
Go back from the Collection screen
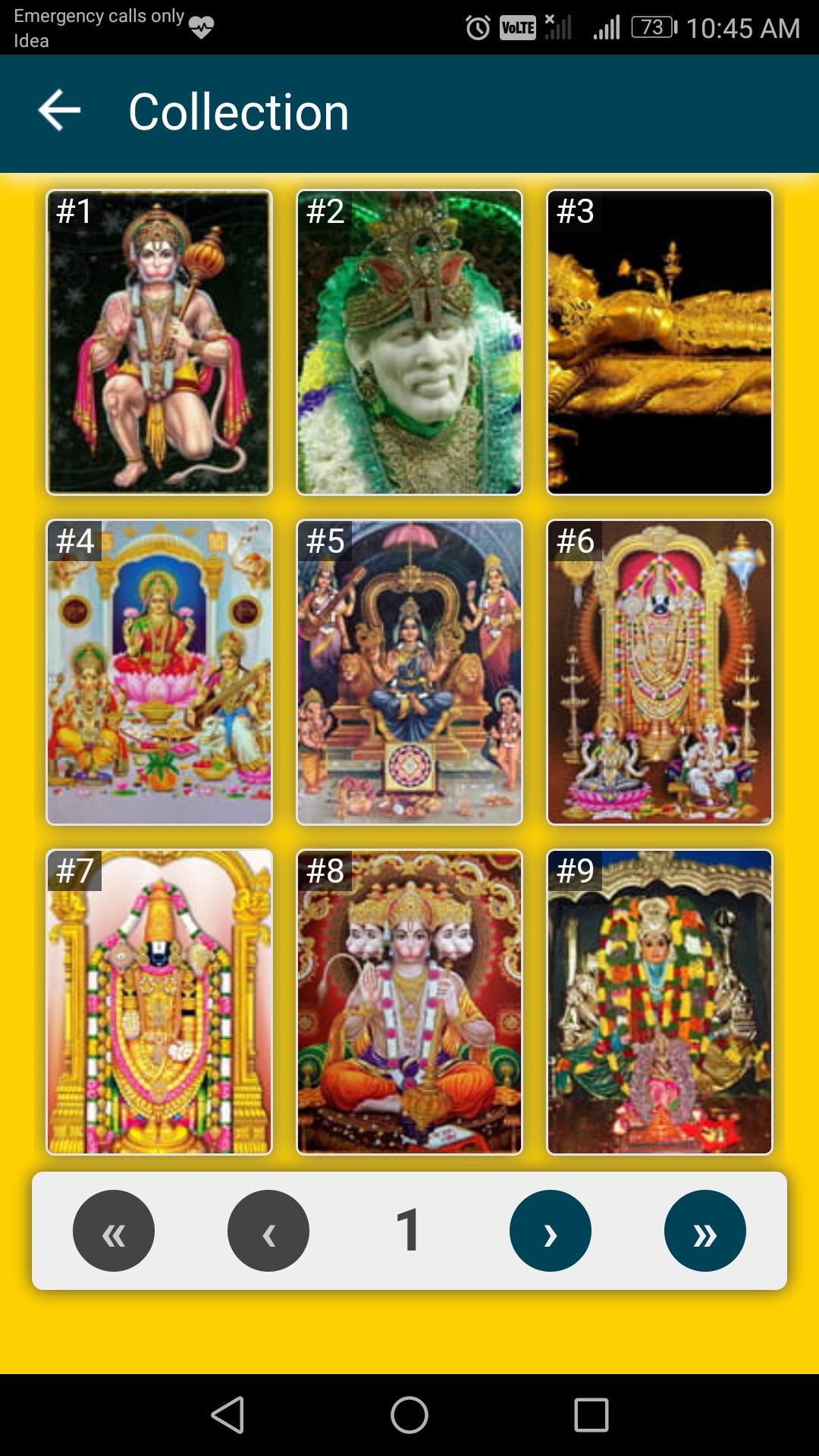point(59,111)
